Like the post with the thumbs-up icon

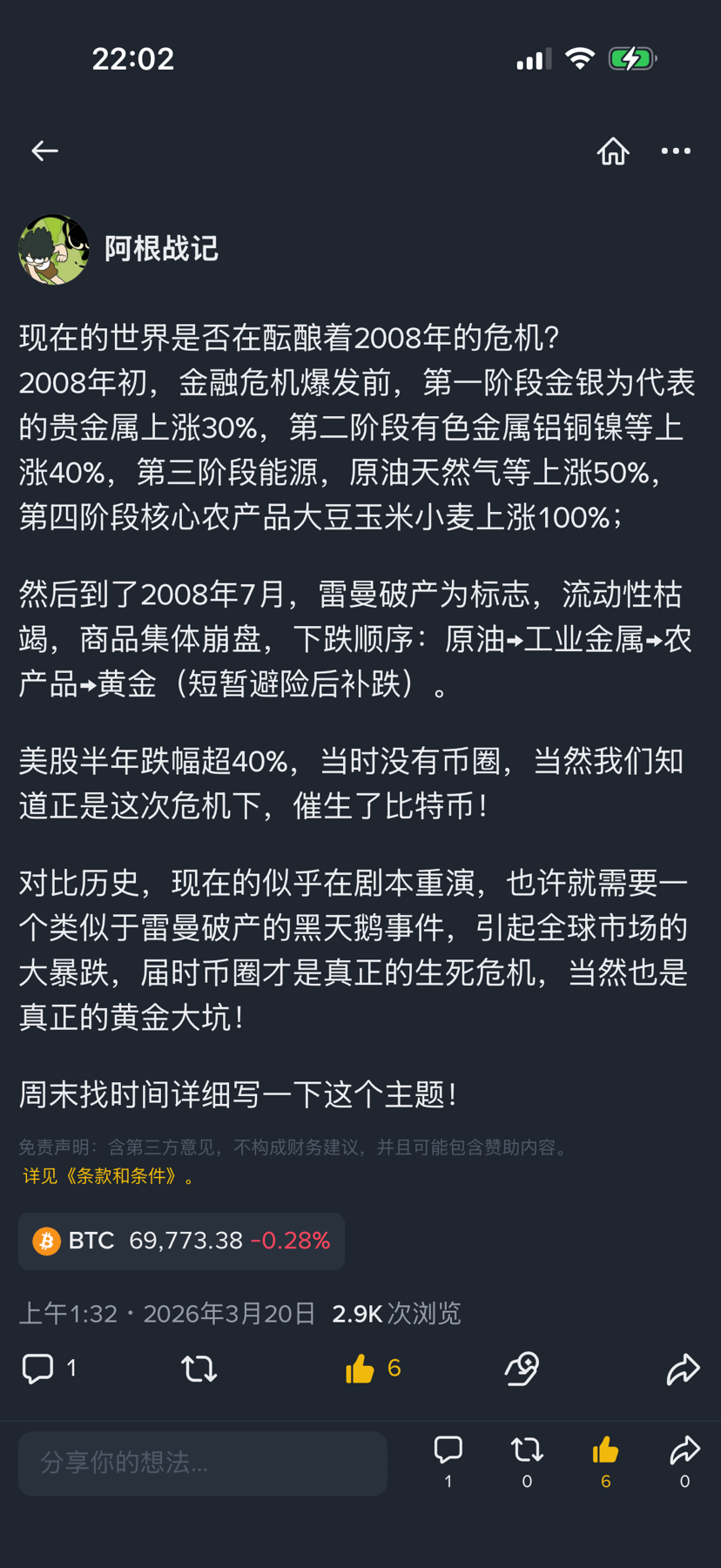click(x=360, y=1369)
